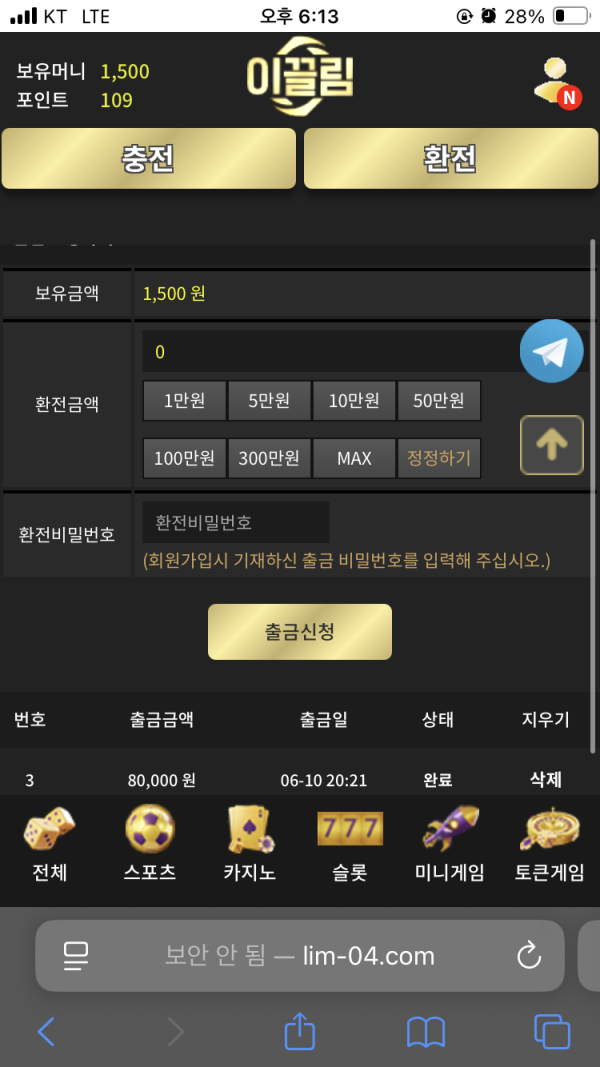Open the profile icon with N badge
Image resolution: width=600 pixels, height=1067 pixels.
pyautogui.click(x=556, y=81)
